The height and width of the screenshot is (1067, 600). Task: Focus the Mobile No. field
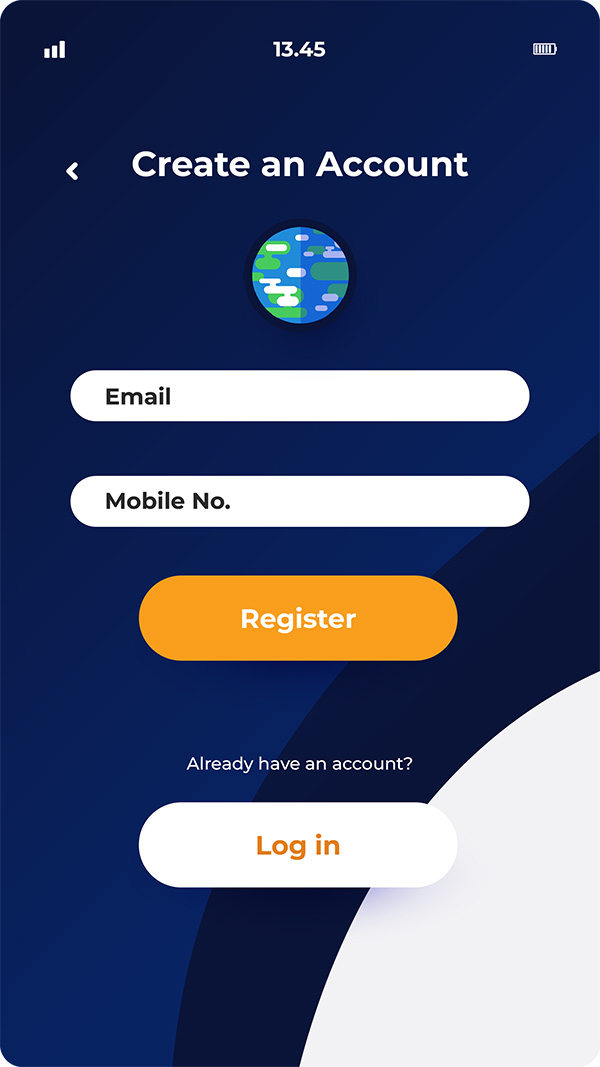pyautogui.click(x=300, y=502)
